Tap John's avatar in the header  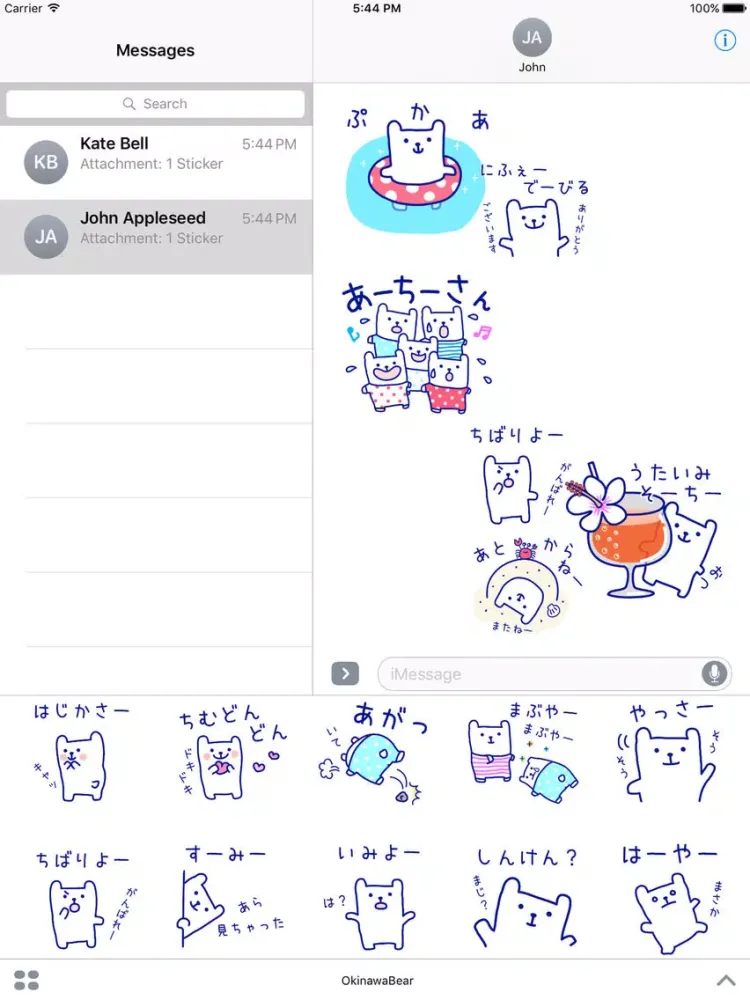(532, 38)
